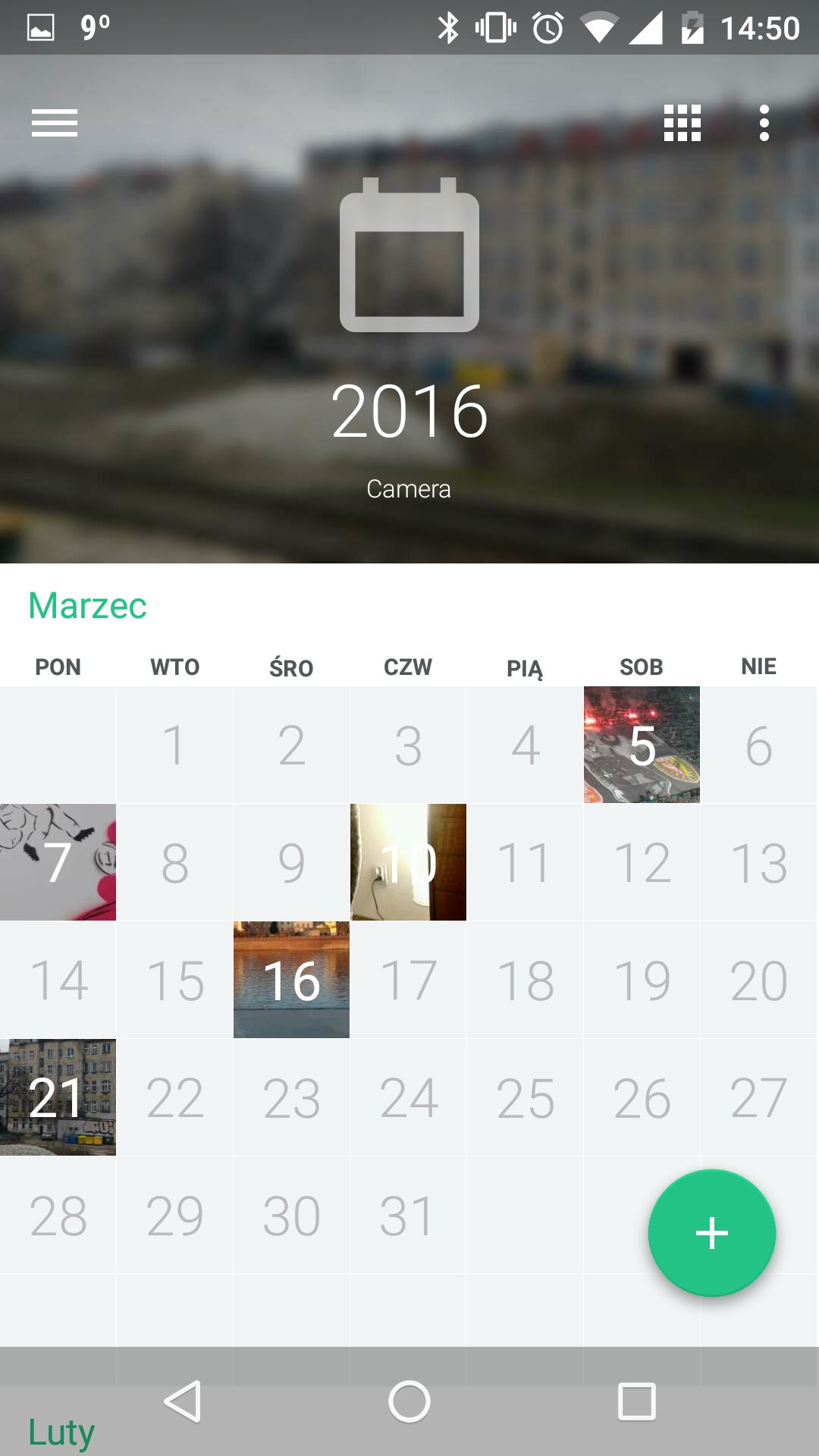Tap the green plus floating button
The image size is (819, 1456).
(712, 1233)
